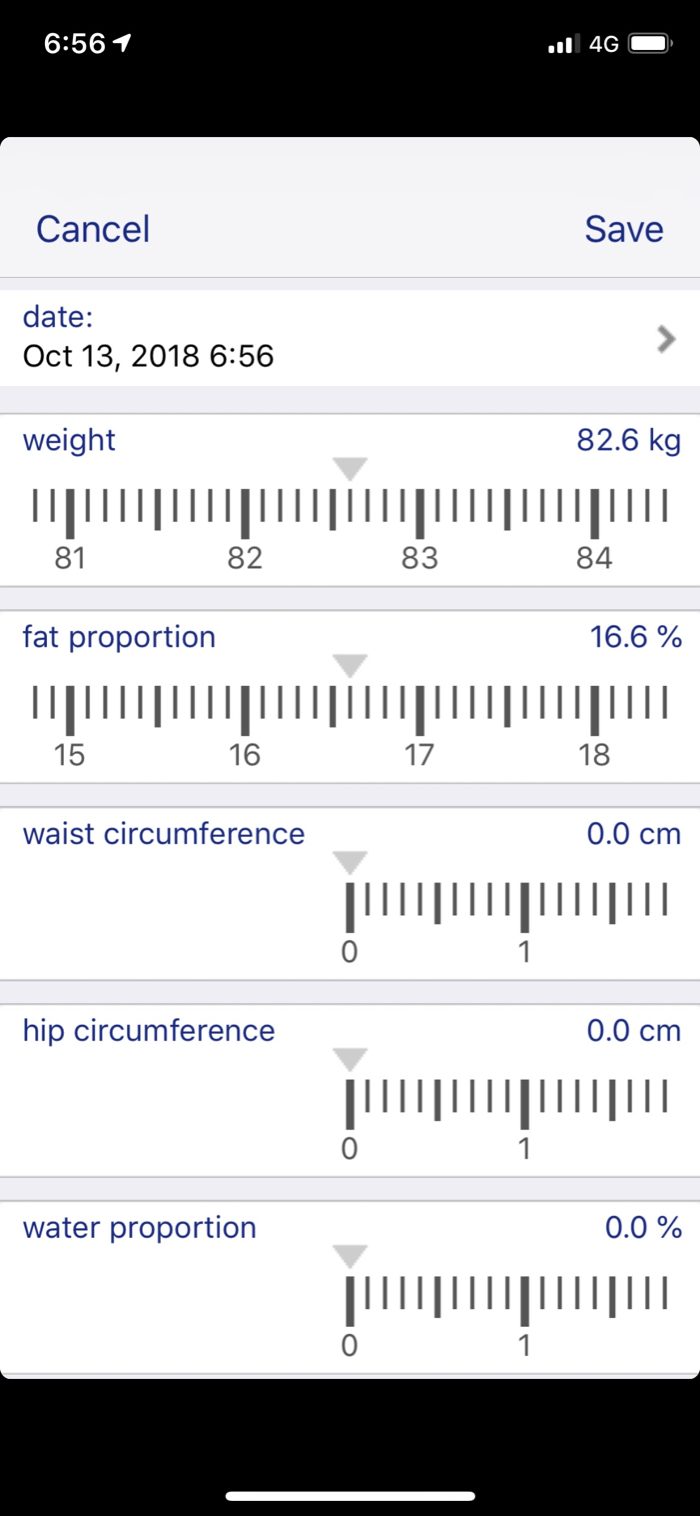The width and height of the screenshot is (700, 1516).
Task: Cancel the measurement entry
Action: [93, 229]
